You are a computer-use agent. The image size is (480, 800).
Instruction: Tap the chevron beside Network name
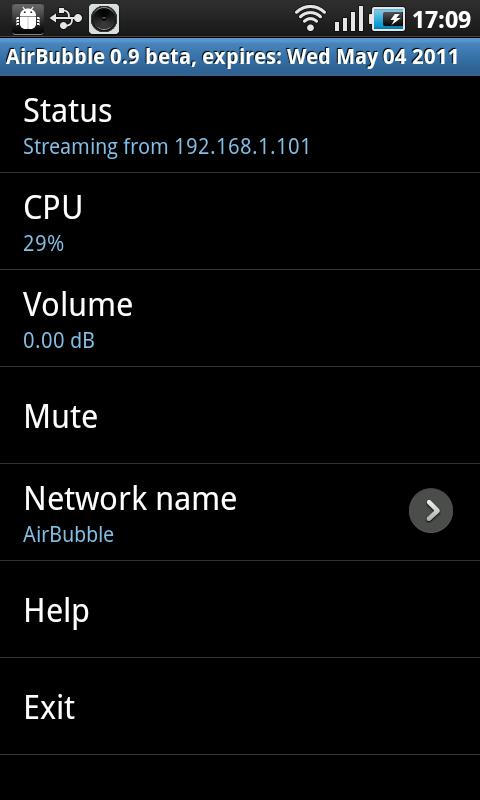(431, 511)
